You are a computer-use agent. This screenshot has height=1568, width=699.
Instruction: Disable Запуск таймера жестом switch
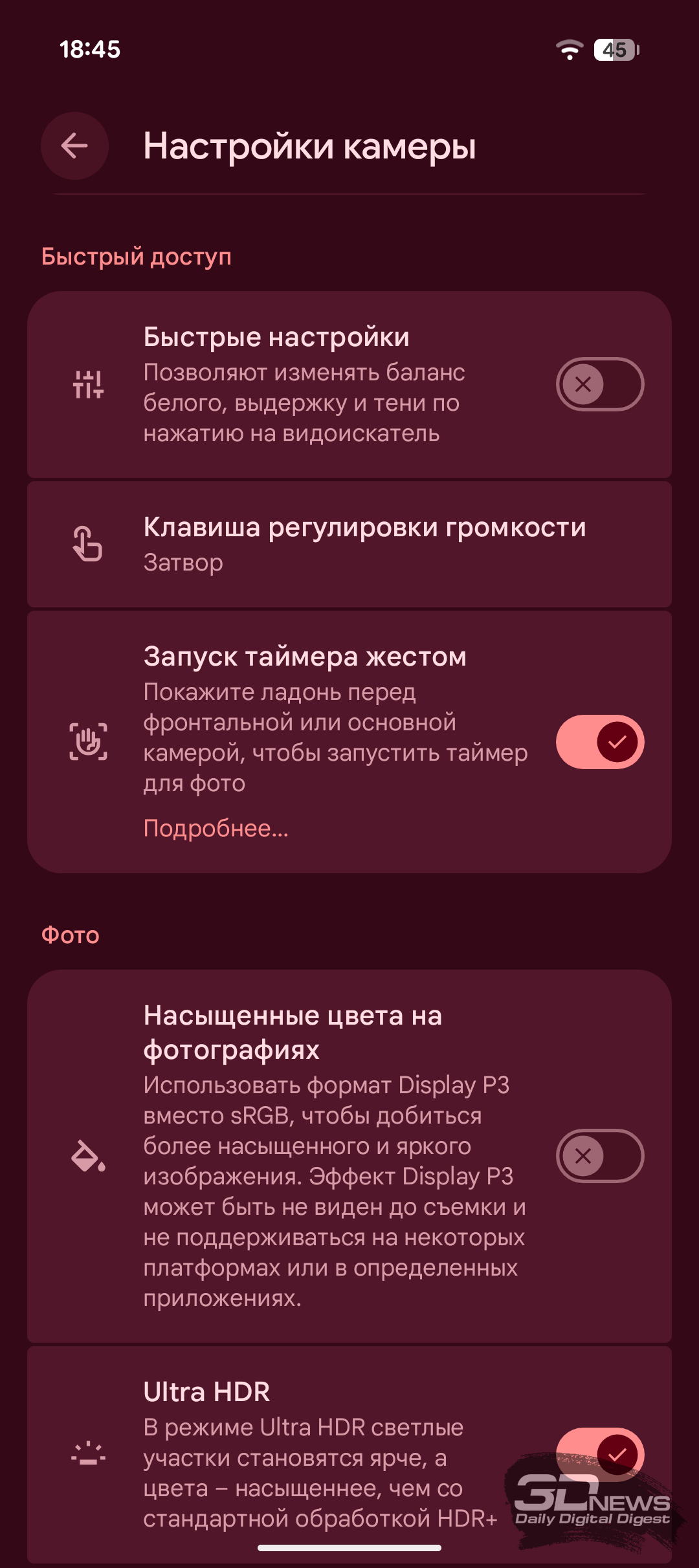click(x=599, y=742)
